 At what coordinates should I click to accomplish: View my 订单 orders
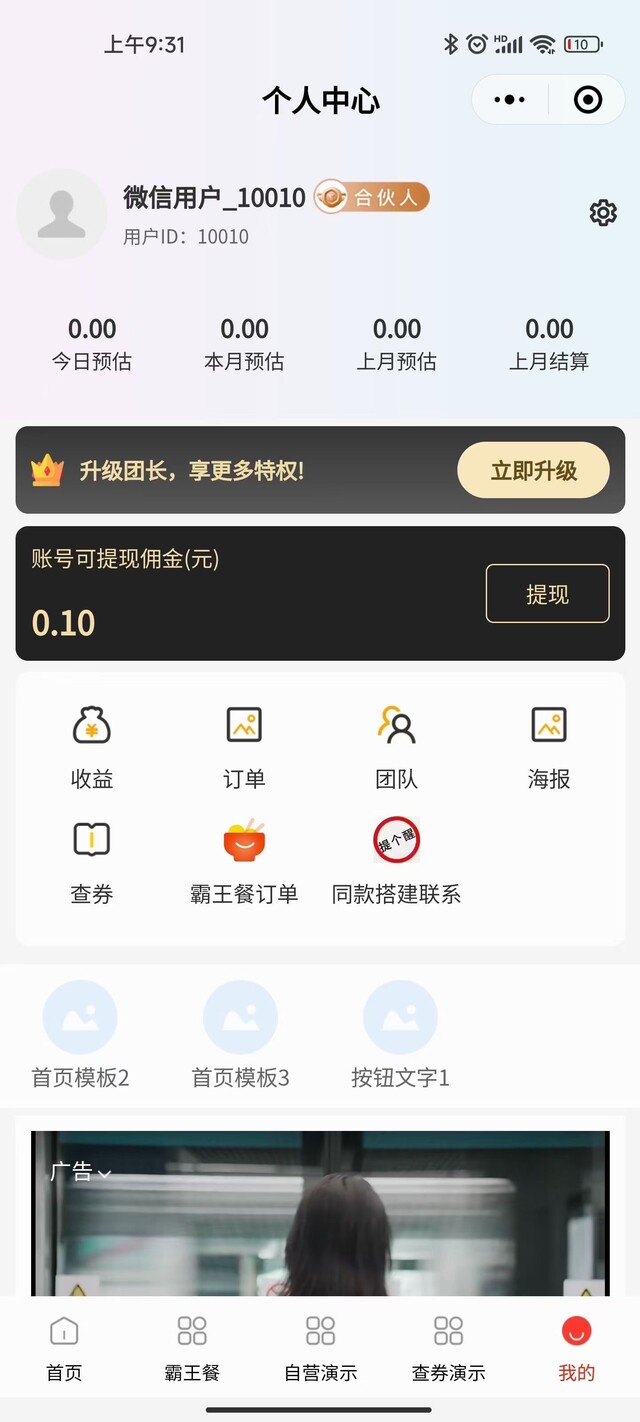pos(244,745)
